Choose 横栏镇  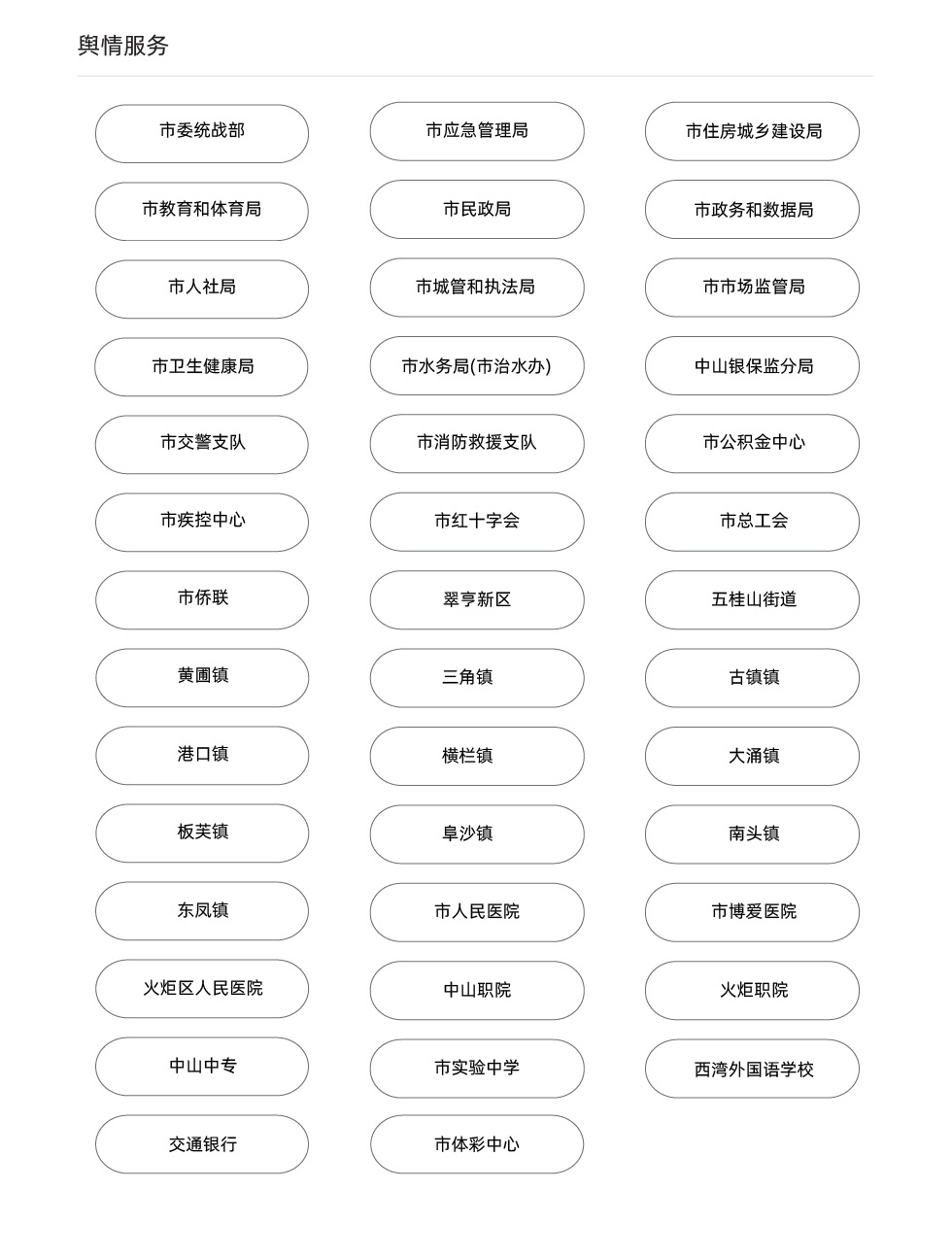477,756
